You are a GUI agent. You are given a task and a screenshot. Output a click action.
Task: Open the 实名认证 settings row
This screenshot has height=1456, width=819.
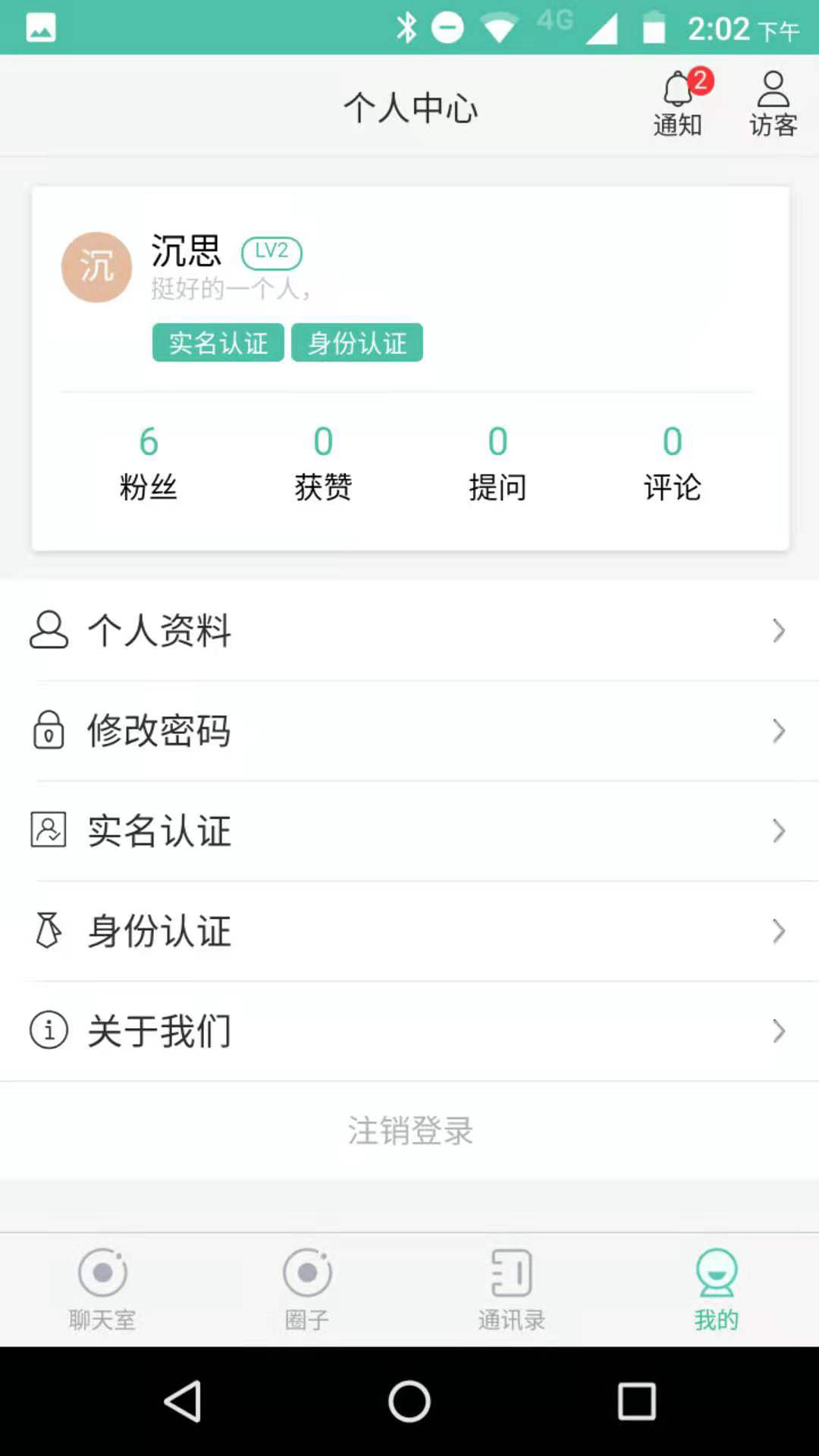coord(409,830)
